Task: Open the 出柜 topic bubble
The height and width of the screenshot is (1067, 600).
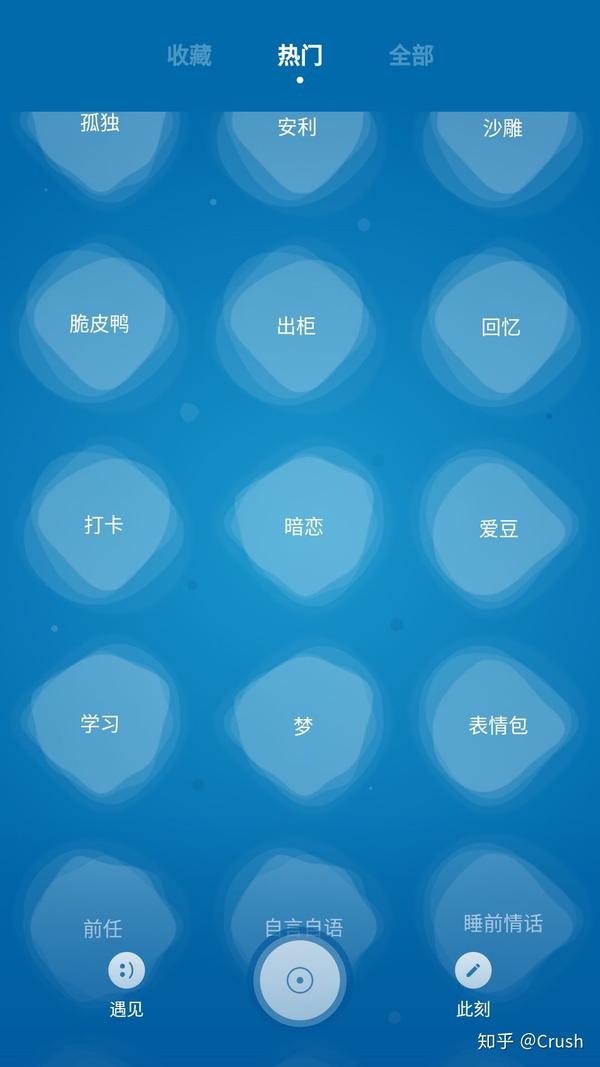Action: click(x=297, y=326)
